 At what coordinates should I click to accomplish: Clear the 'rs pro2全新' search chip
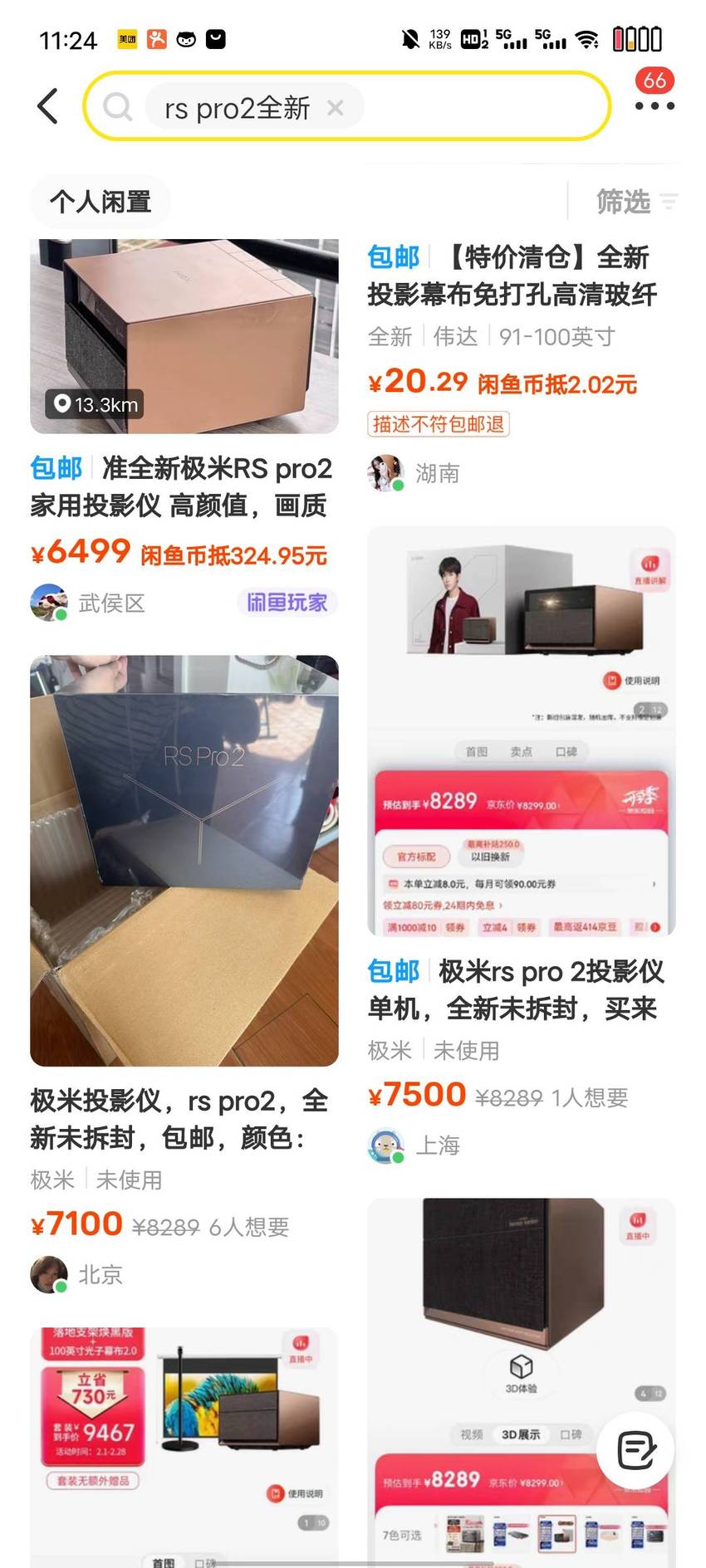336,107
